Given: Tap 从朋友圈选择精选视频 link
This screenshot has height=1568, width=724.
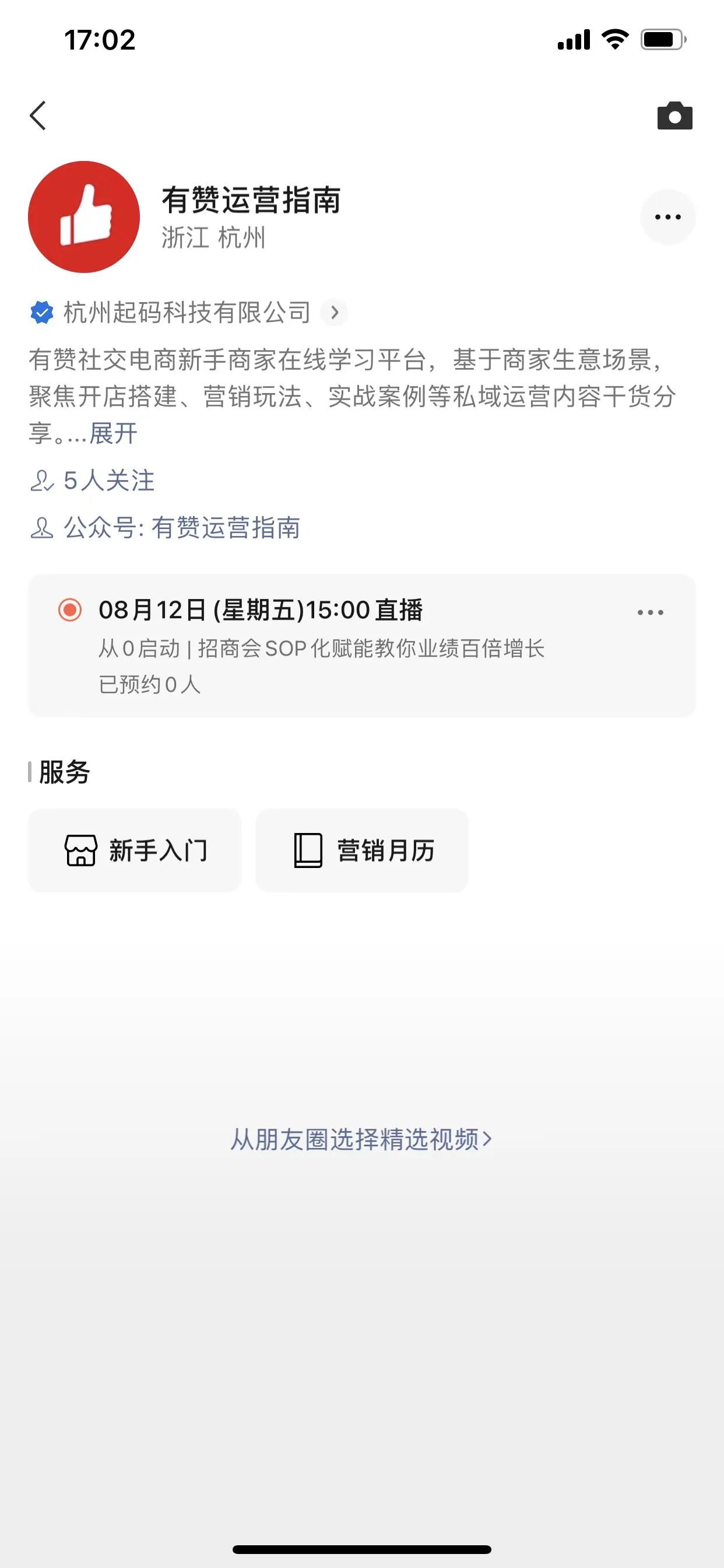Looking at the screenshot, I should 361,1139.
